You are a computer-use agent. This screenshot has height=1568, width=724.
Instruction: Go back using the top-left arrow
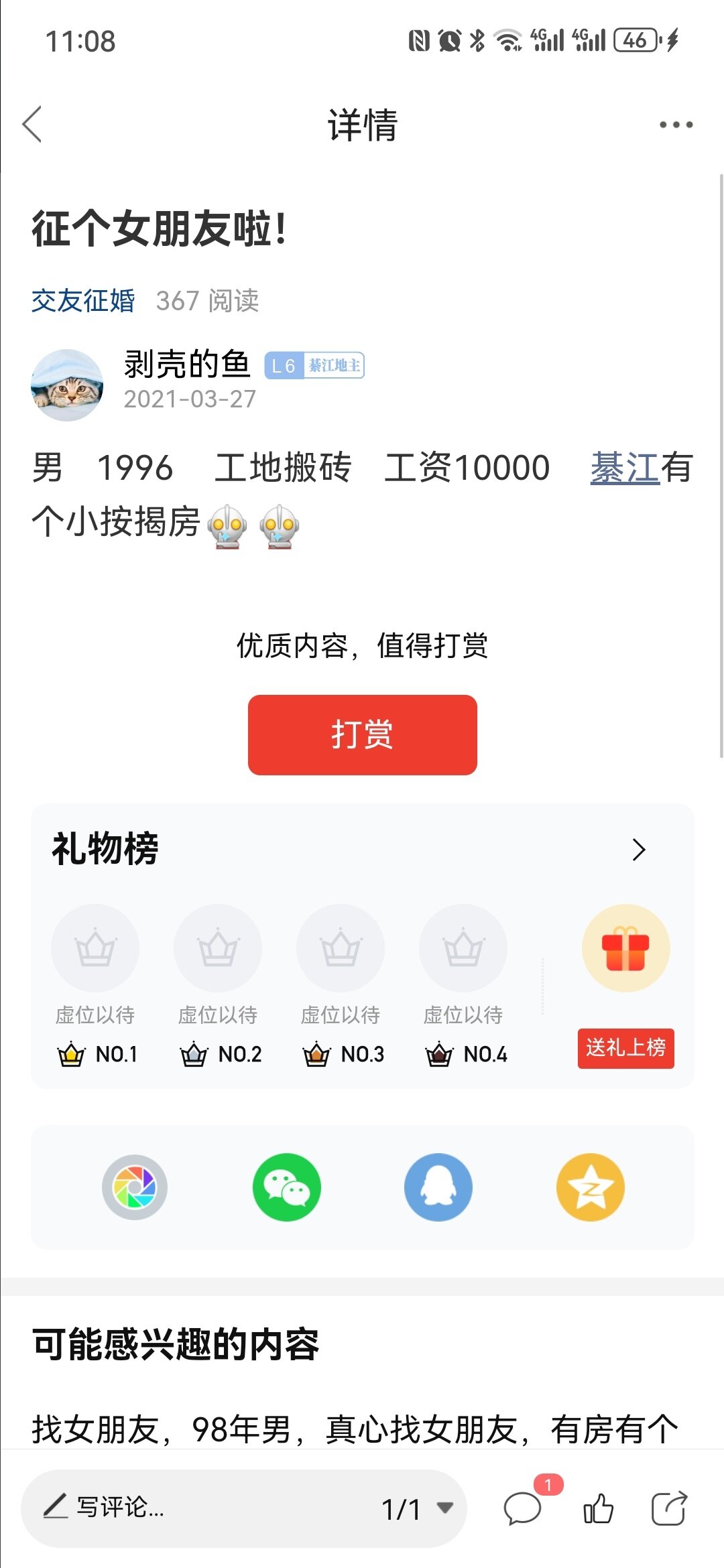tap(32, 125)
